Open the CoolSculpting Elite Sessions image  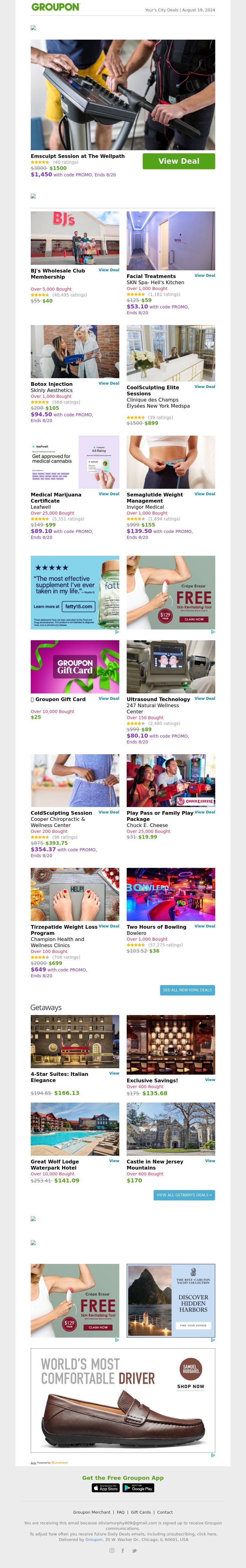click(x=170, y=353)
